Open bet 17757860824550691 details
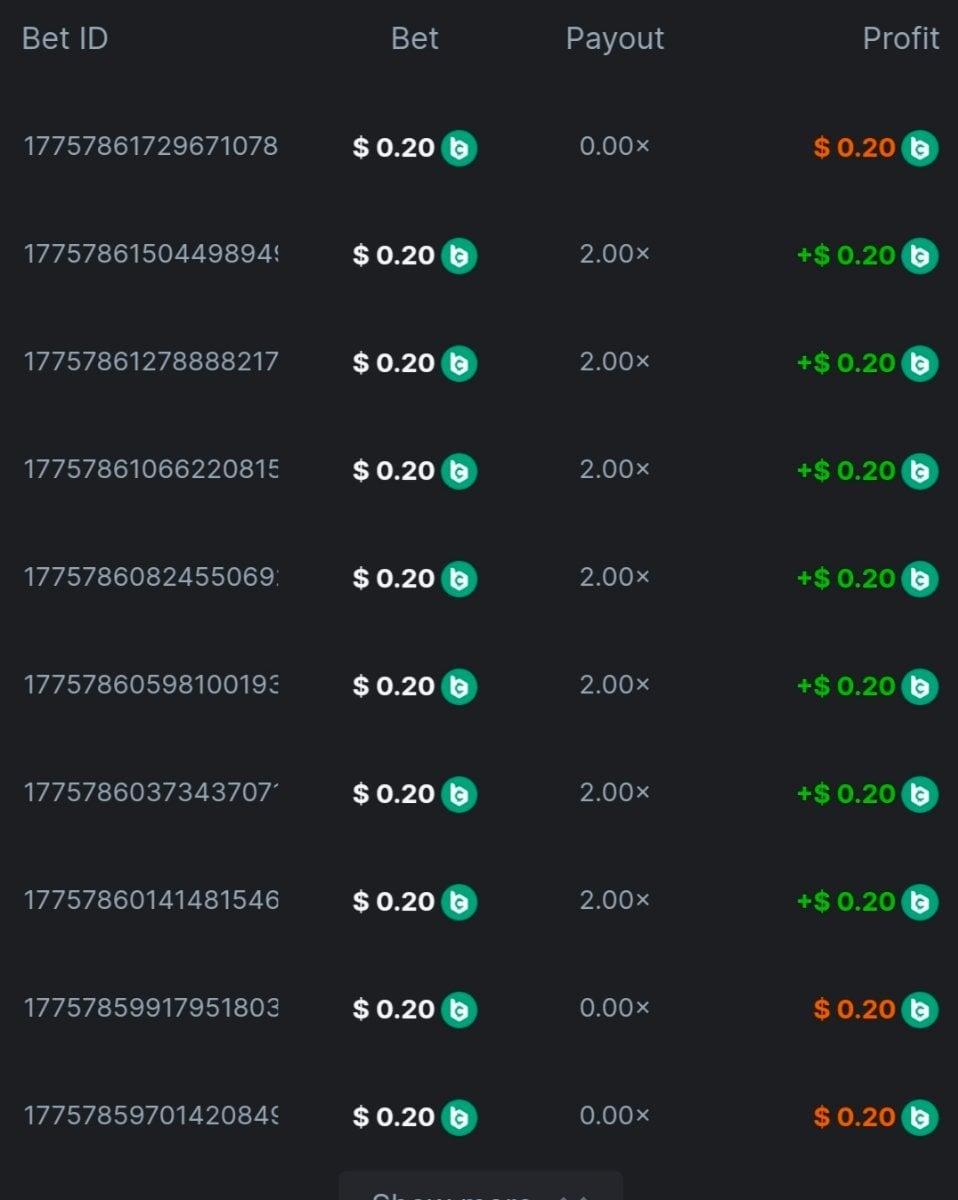 pos(150,578)
